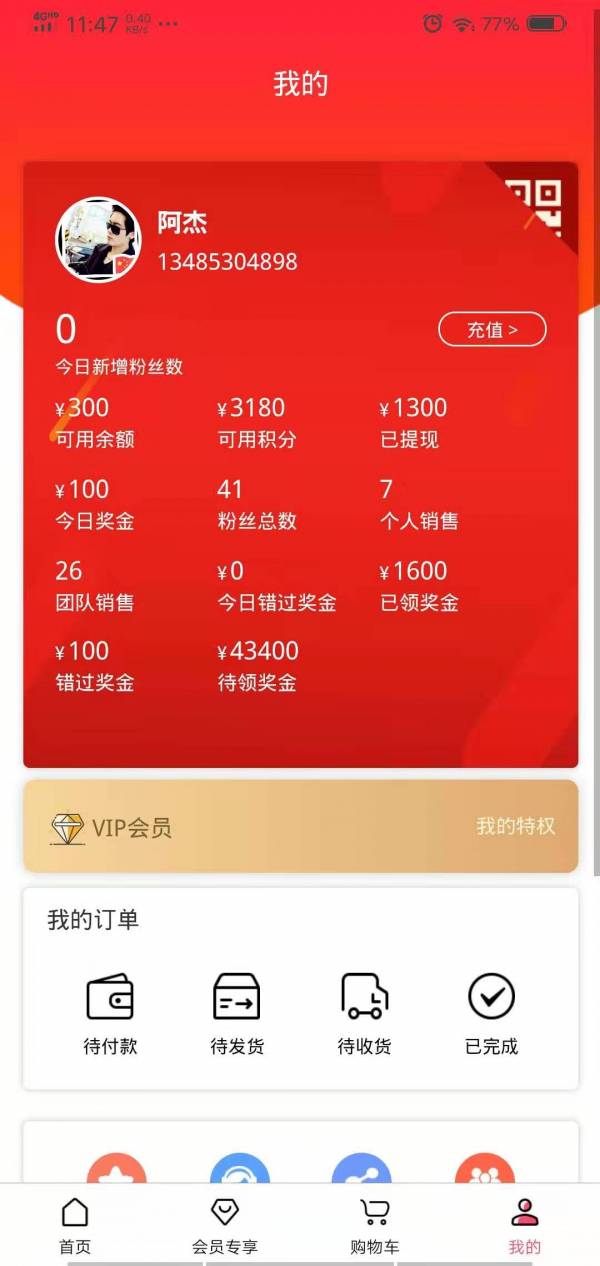
Task: View 我的特权 privileges
Action: point(515,826)
